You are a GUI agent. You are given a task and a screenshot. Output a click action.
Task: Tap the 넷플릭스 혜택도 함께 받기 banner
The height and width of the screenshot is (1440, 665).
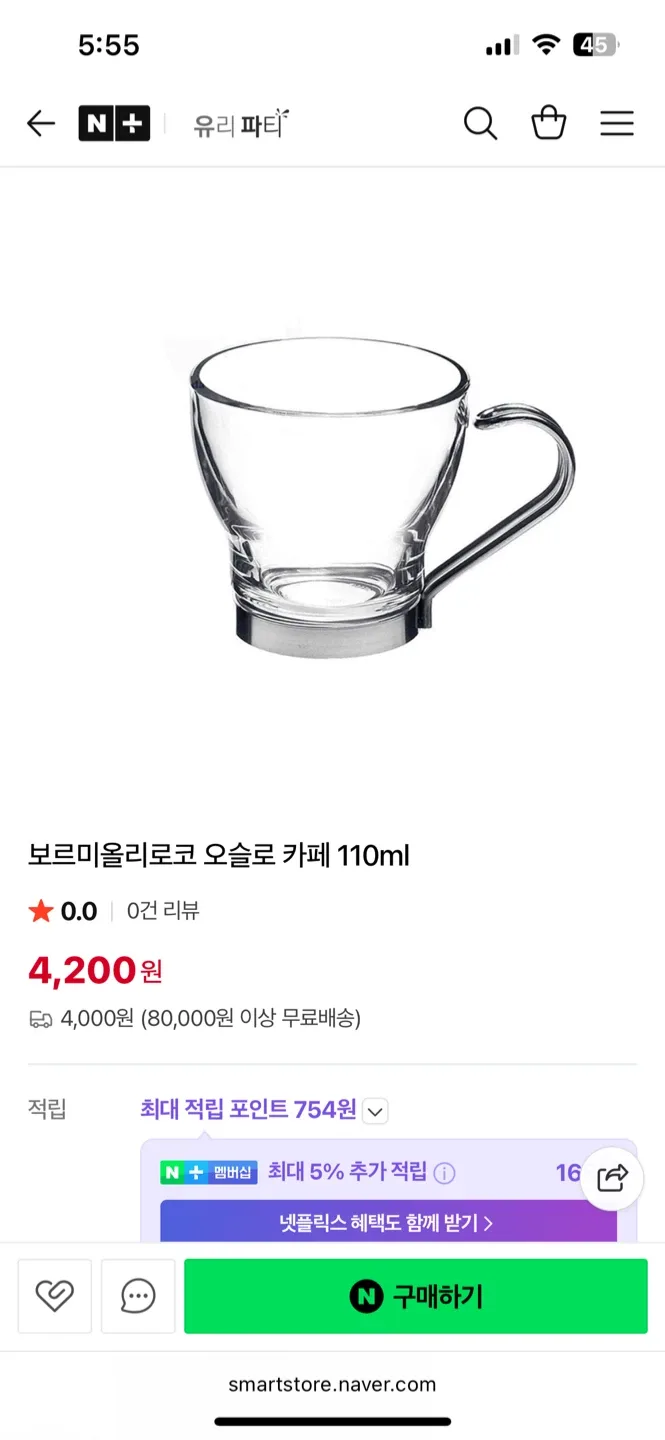pyautogui.click(x=388, y=1222)
